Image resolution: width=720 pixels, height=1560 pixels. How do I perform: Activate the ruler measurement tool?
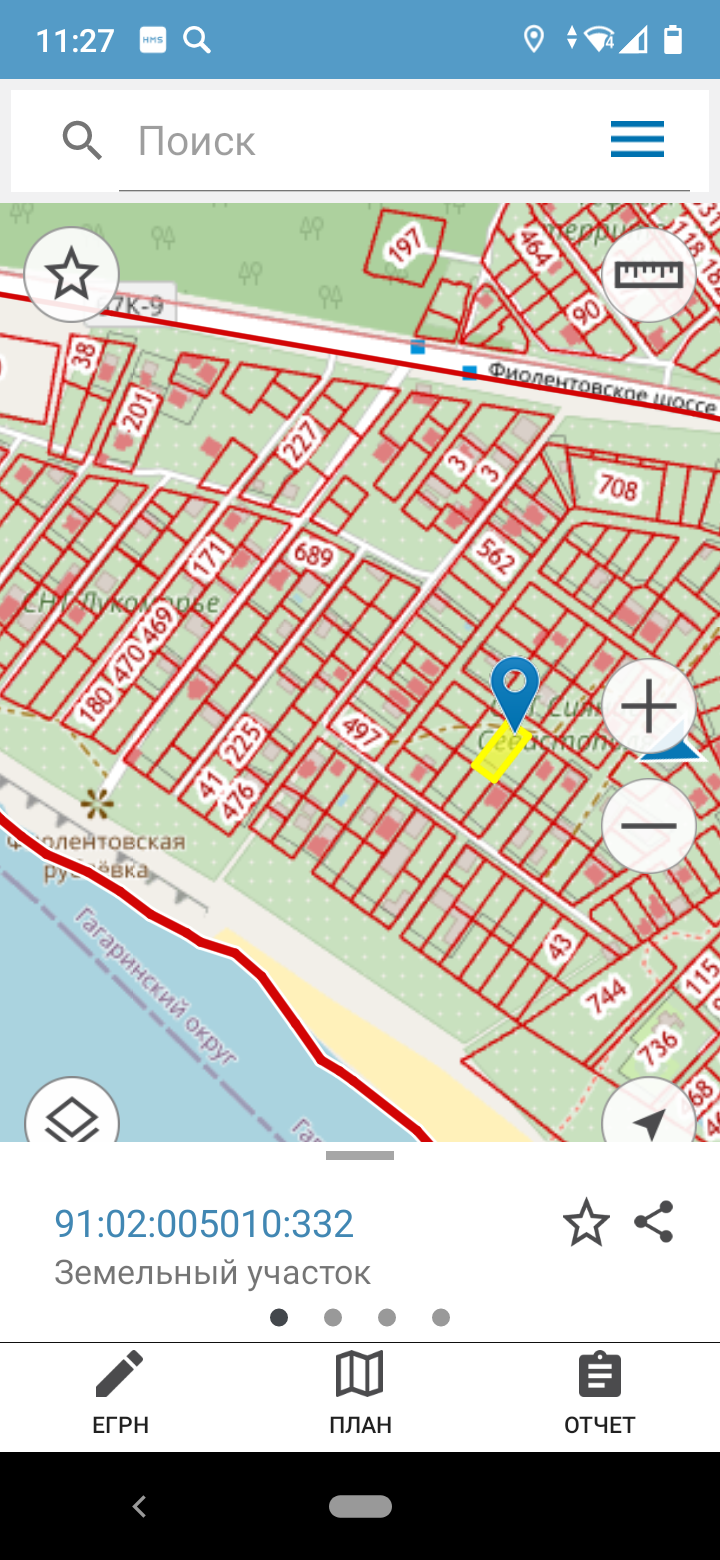(649, 274)
